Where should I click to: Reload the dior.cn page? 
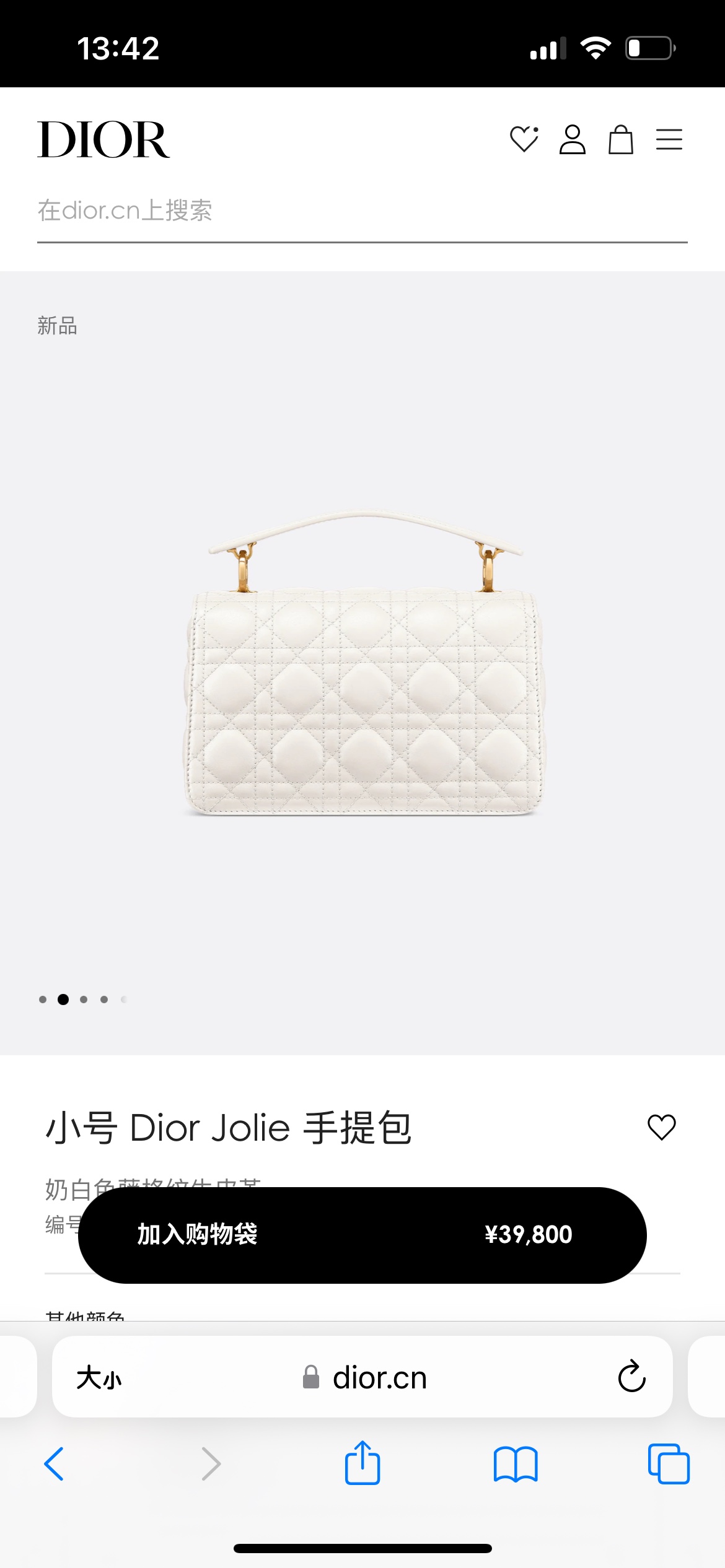pos(631,1377)
